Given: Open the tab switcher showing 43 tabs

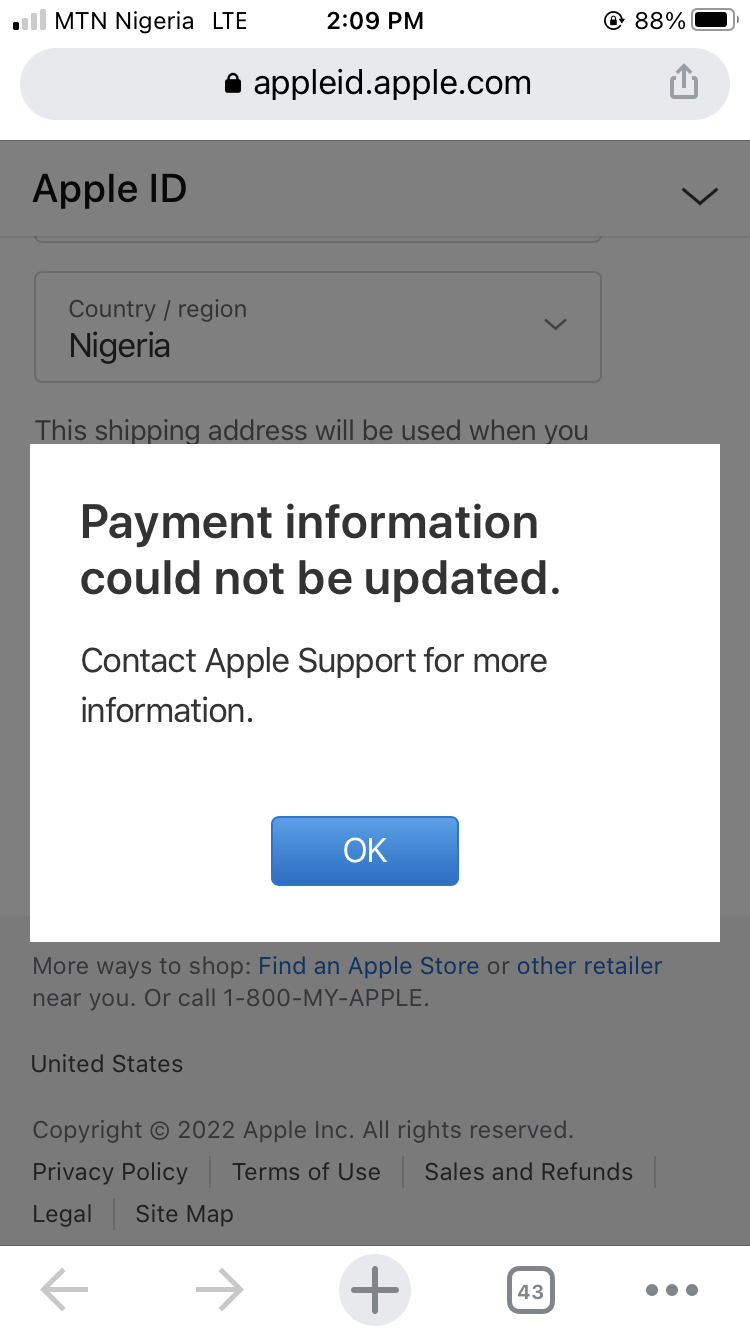Looking at the screenshot, I should click(530, 1290).
